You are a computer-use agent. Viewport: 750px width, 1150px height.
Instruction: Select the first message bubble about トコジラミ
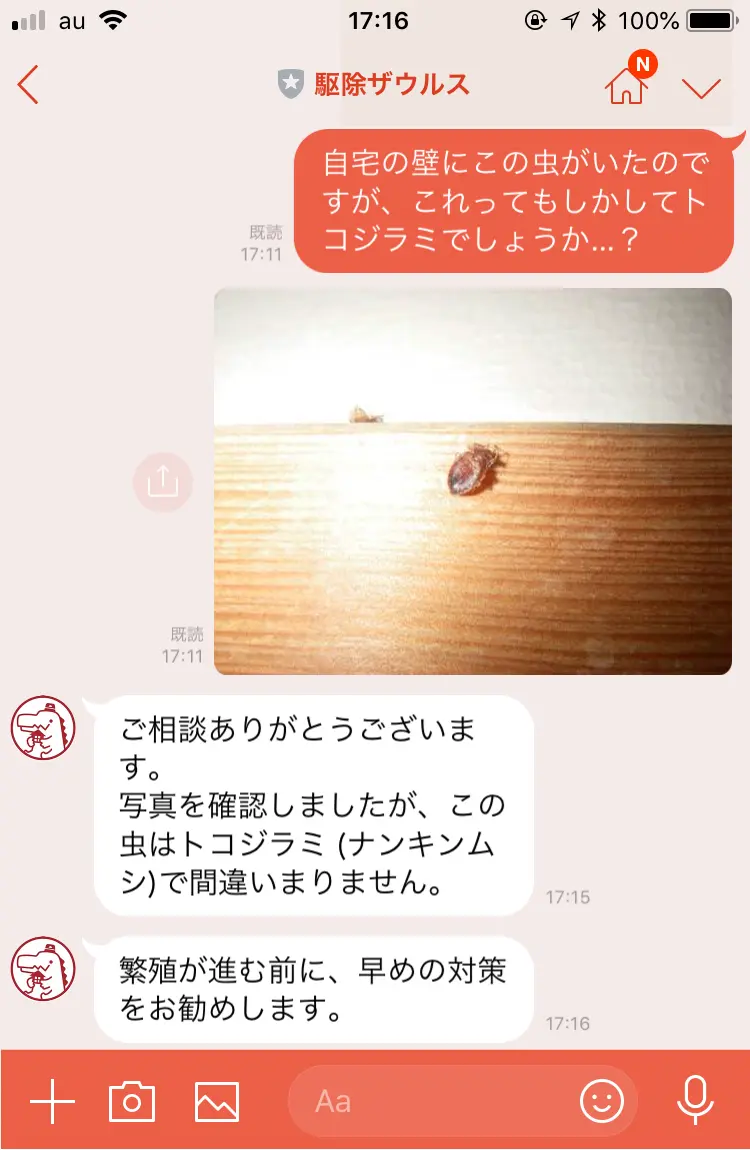click(510, 200)
